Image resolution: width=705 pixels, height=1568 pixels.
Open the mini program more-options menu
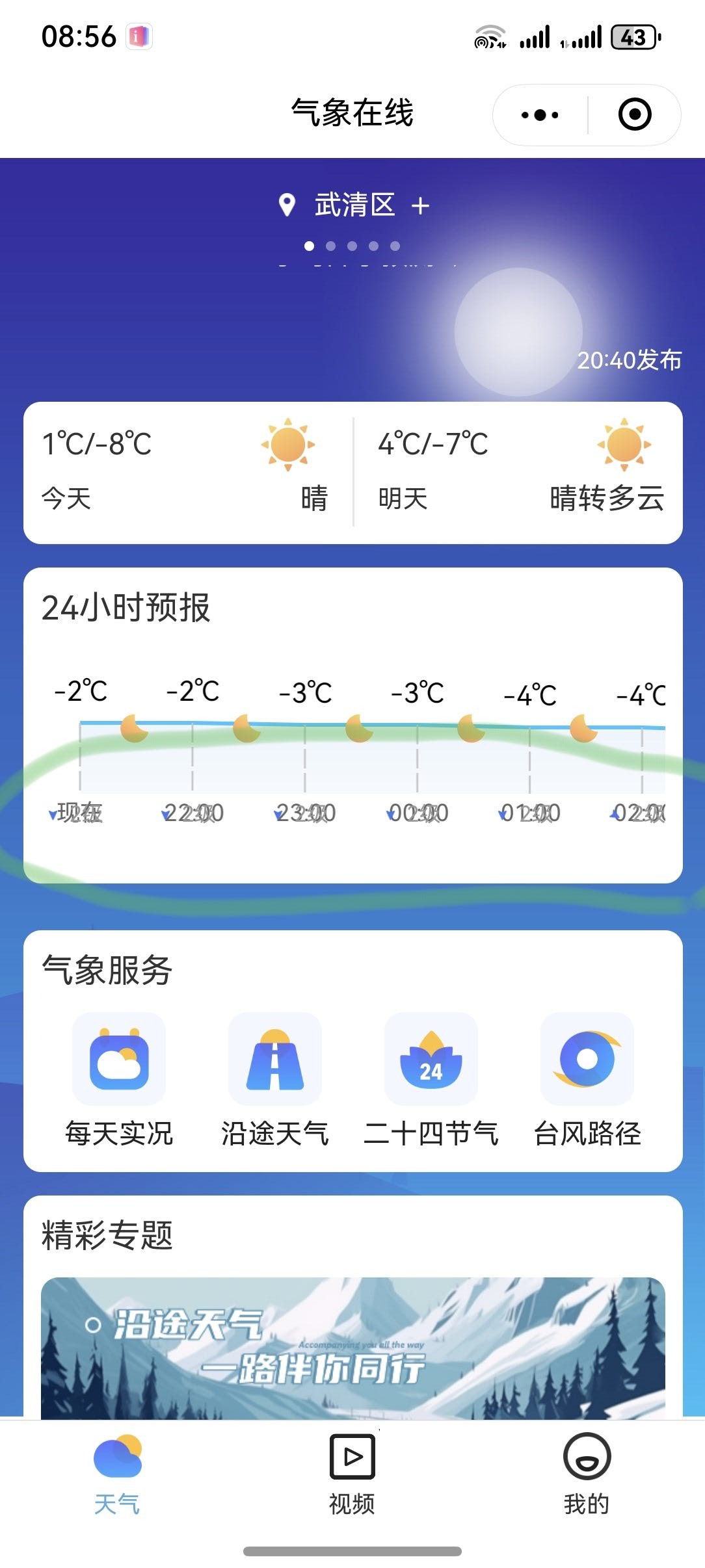[540, 115]
